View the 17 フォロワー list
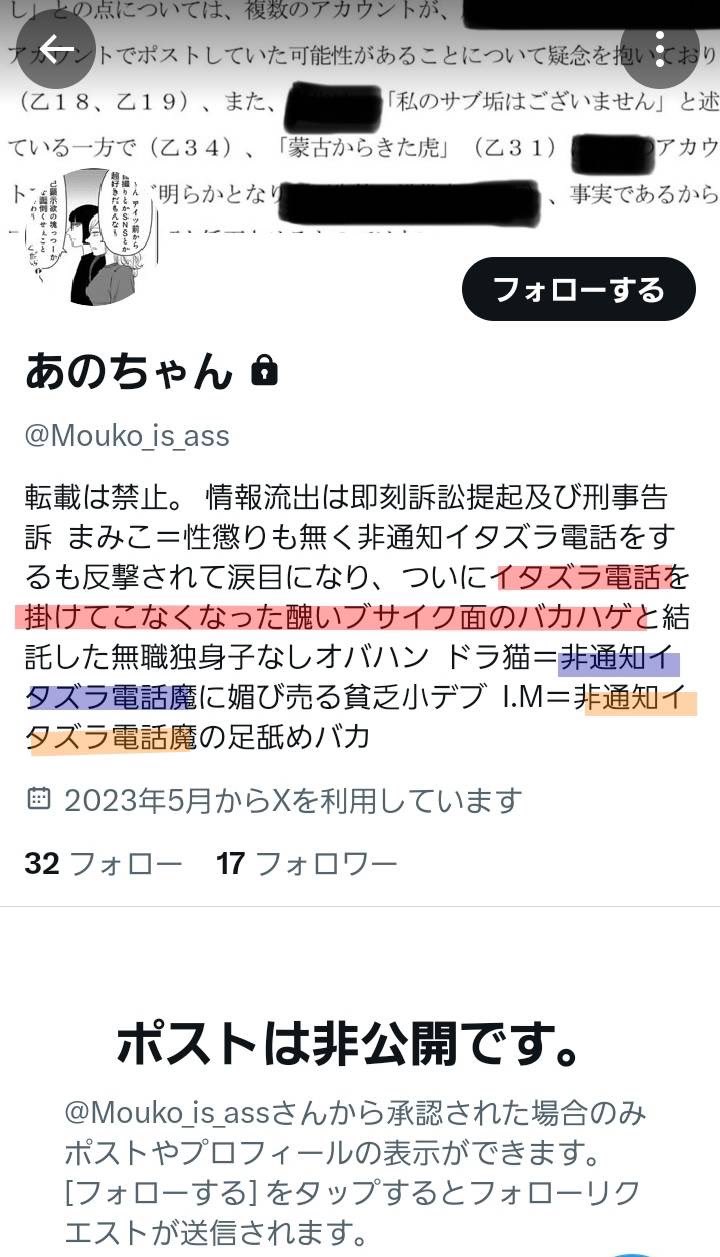This screenshot has height=1257, width=720. [x=306, y=863]
